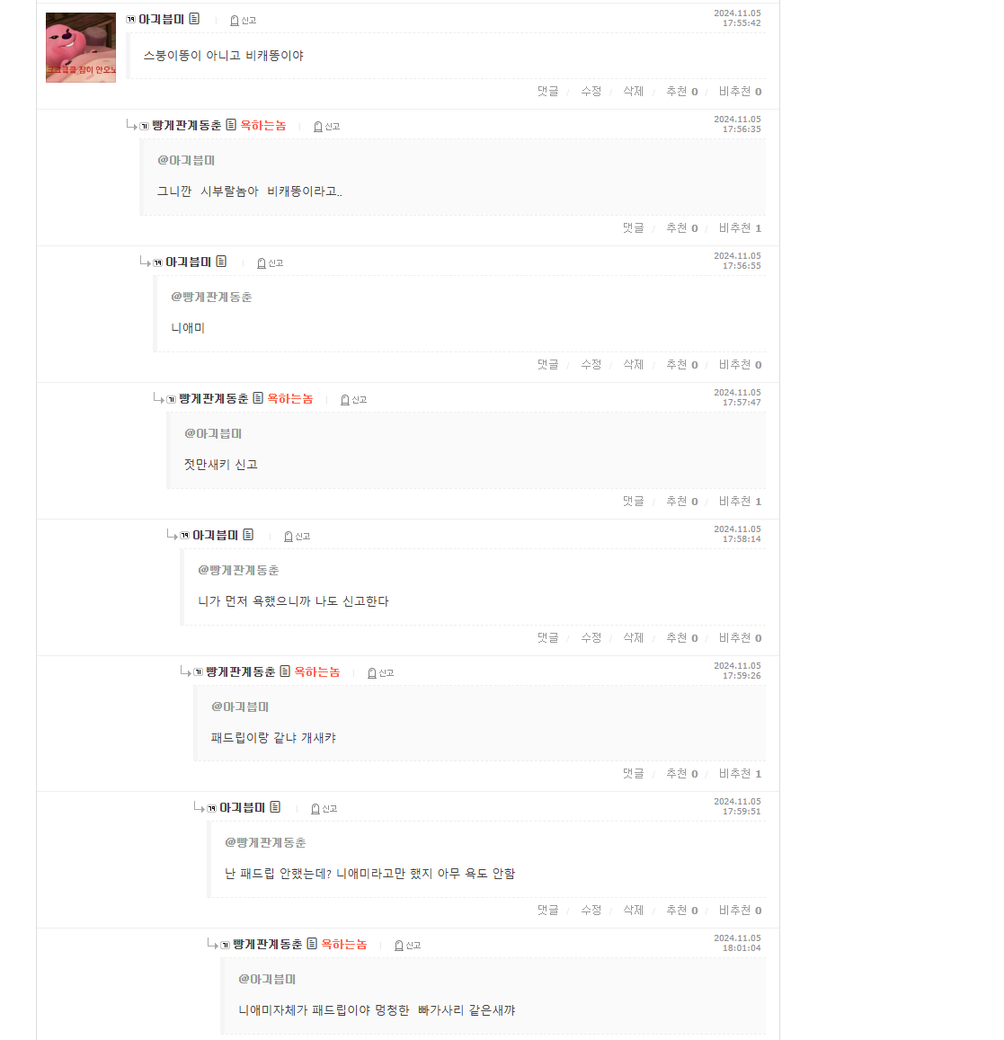Image resolution: width=1004 pixels, height=1040 pixels.
Task: Edit the 17:55:42 comment with 수정
Action: pyautogui.click(x=591, y=92)
